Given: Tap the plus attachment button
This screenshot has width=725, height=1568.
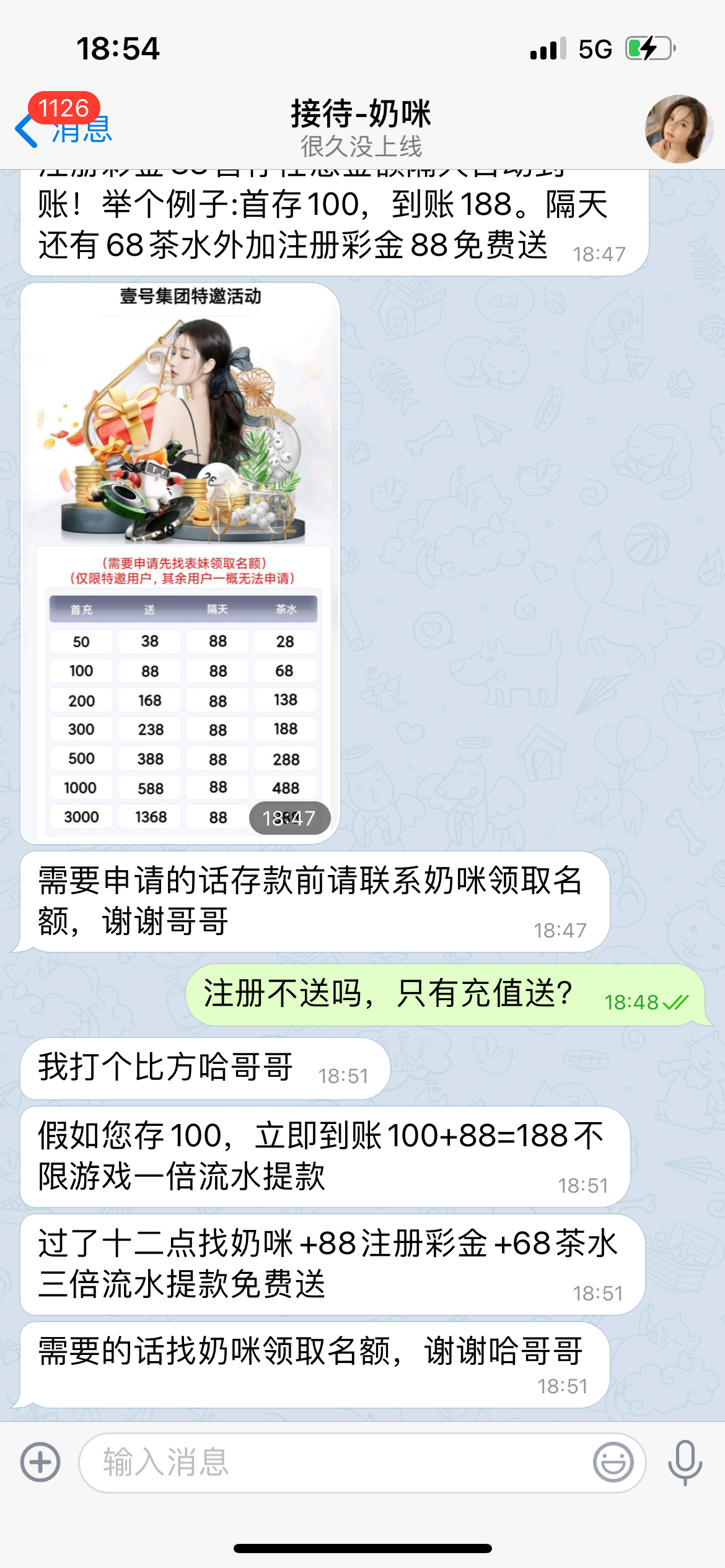Looking at the screenshot, I should (40, 1462).
